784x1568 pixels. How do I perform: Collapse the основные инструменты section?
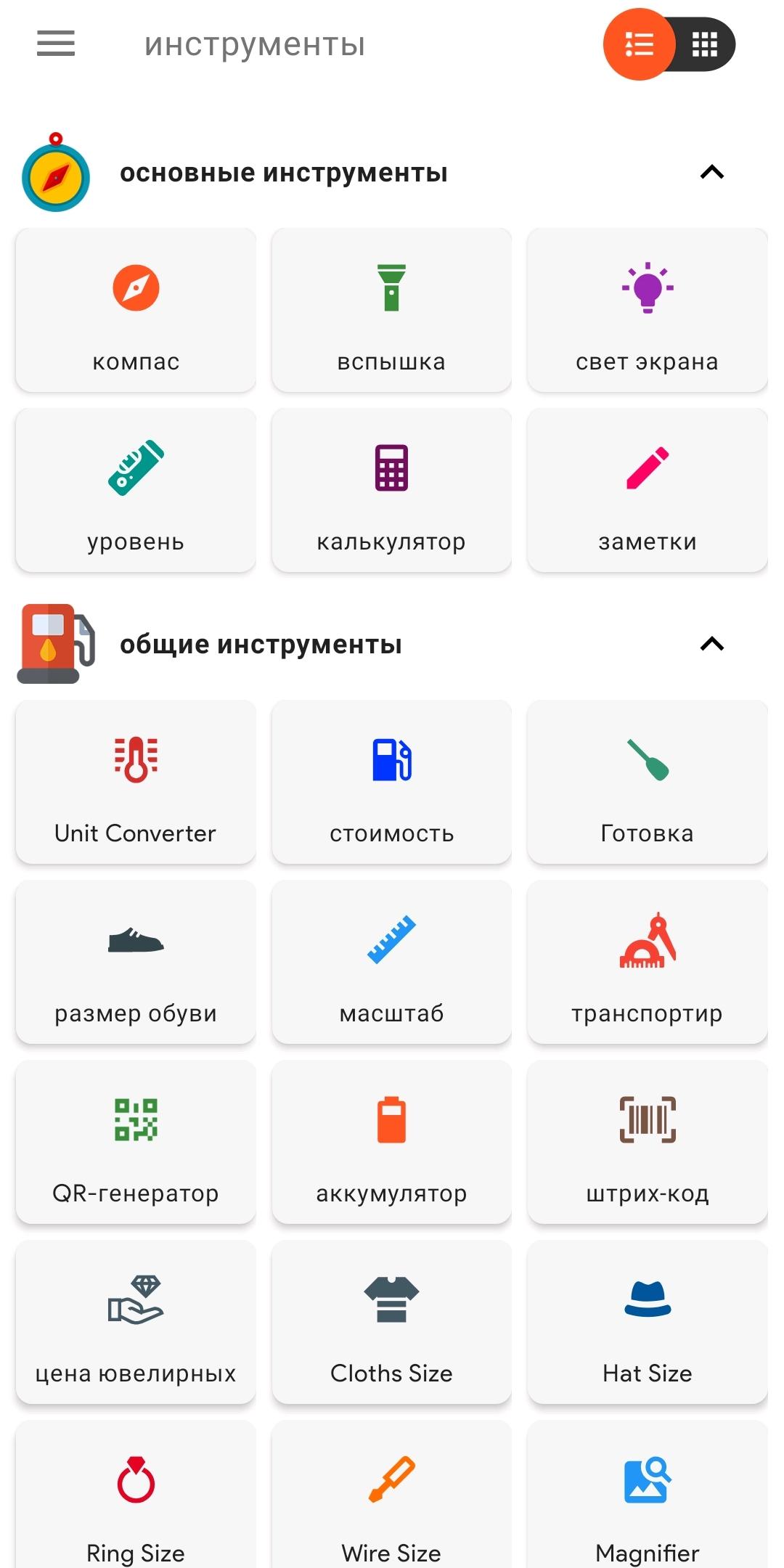(711, 173)
